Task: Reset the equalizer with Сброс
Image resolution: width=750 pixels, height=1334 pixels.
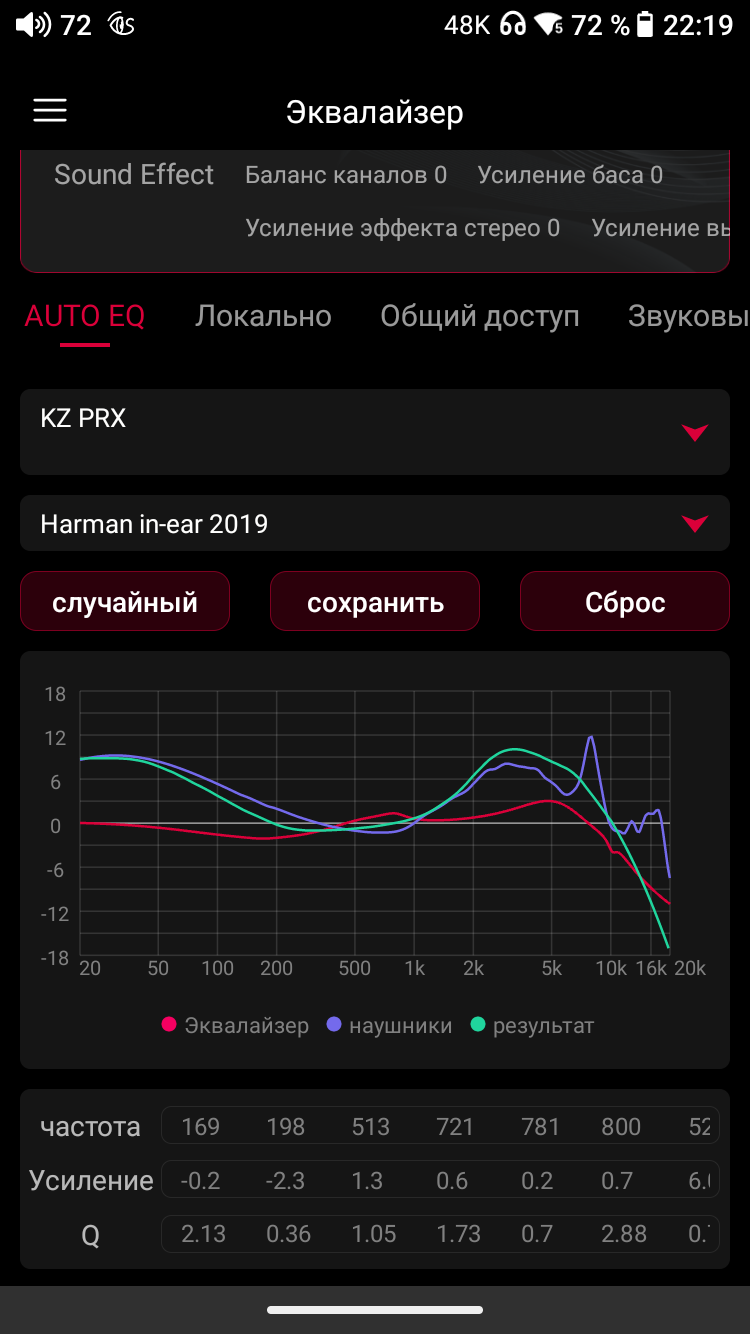Action: pyautogui.click(x=625, y=602)
